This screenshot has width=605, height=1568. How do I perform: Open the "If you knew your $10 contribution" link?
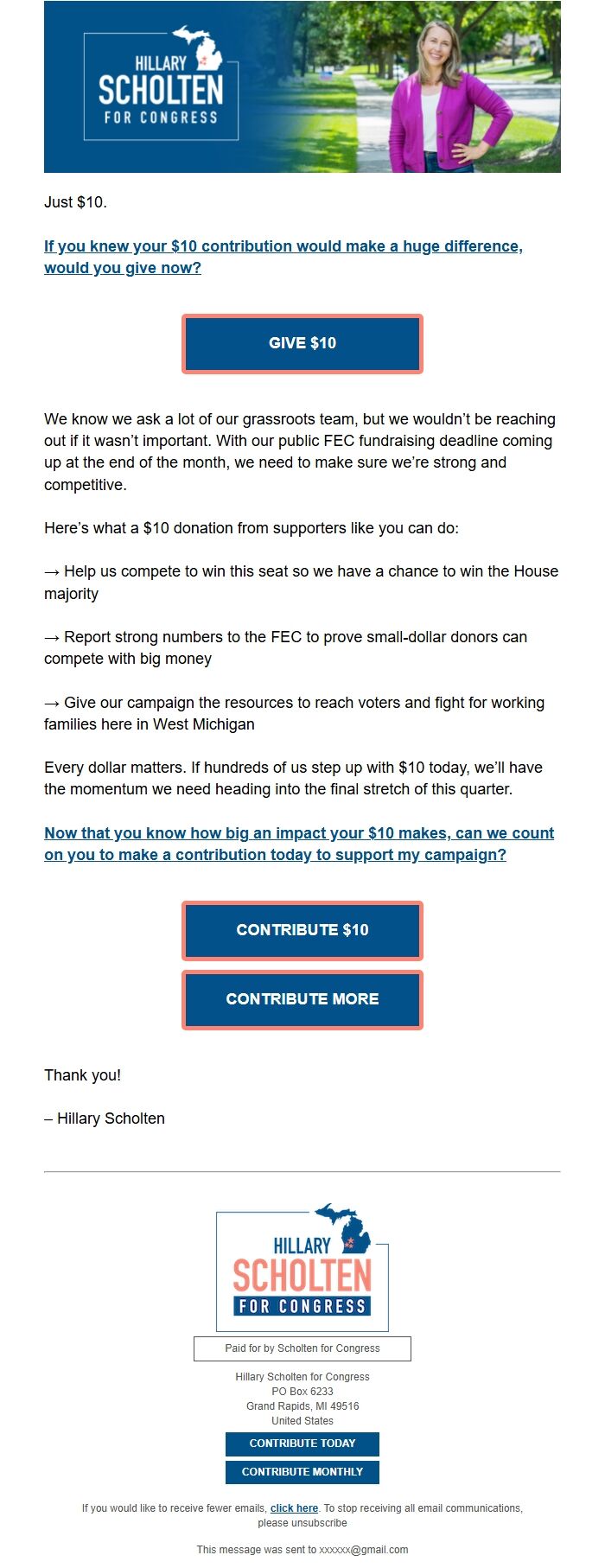(283, 257)
